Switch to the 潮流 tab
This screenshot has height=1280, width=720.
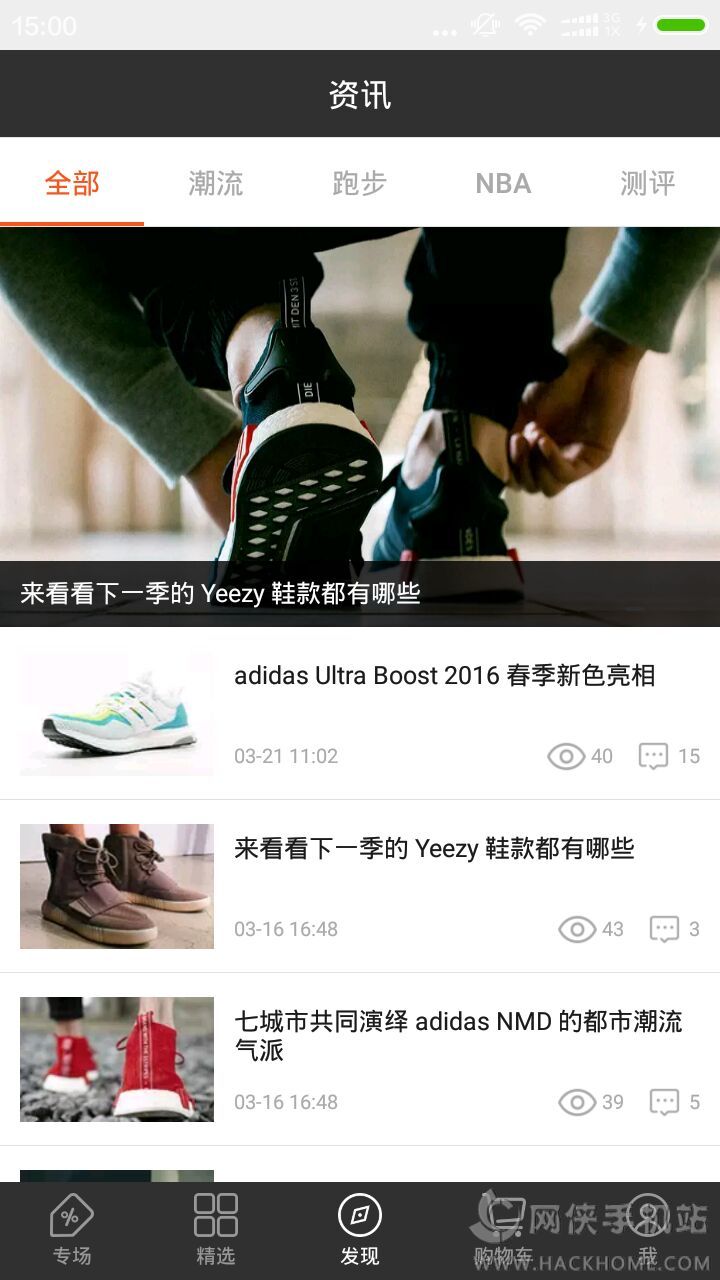pos(216,183)
